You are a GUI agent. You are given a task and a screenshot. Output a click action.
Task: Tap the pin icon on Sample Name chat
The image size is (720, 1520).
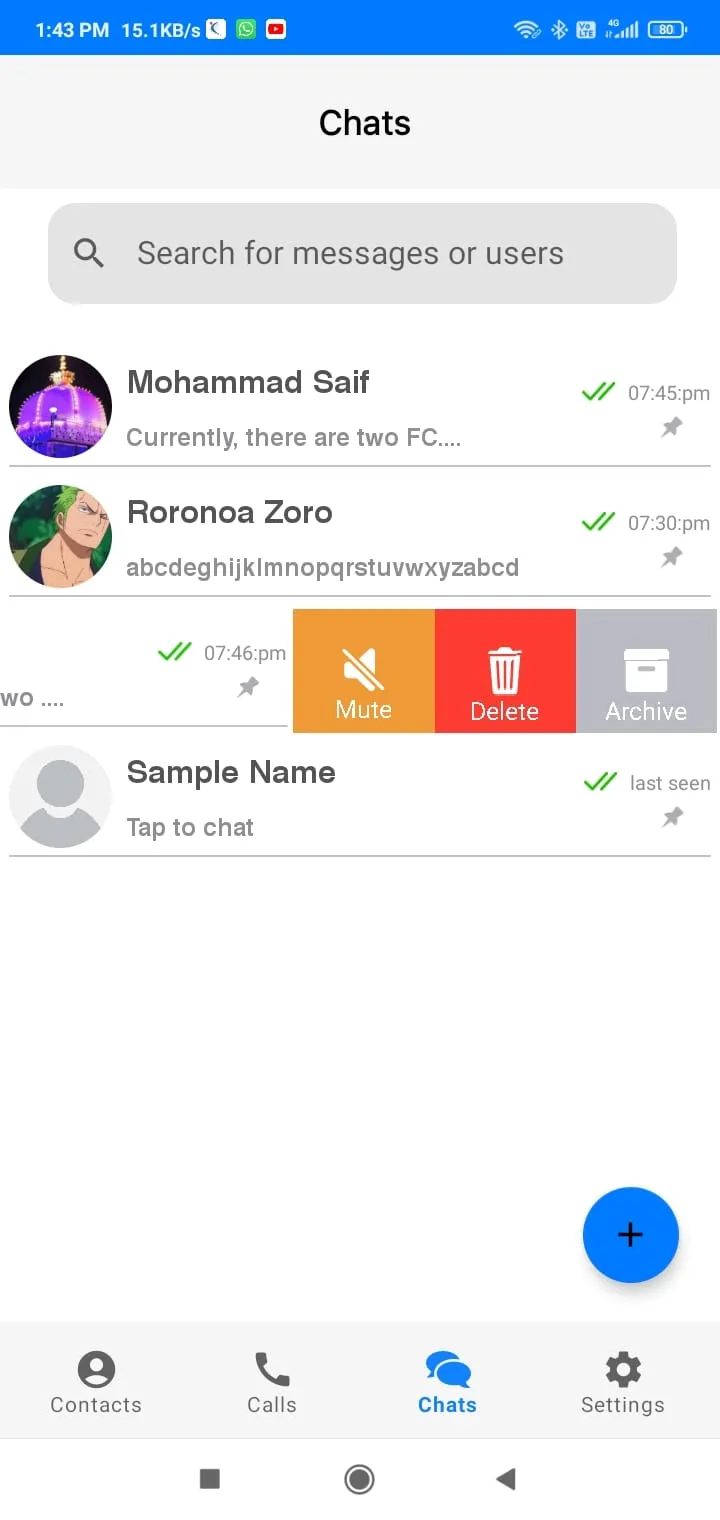673,817
